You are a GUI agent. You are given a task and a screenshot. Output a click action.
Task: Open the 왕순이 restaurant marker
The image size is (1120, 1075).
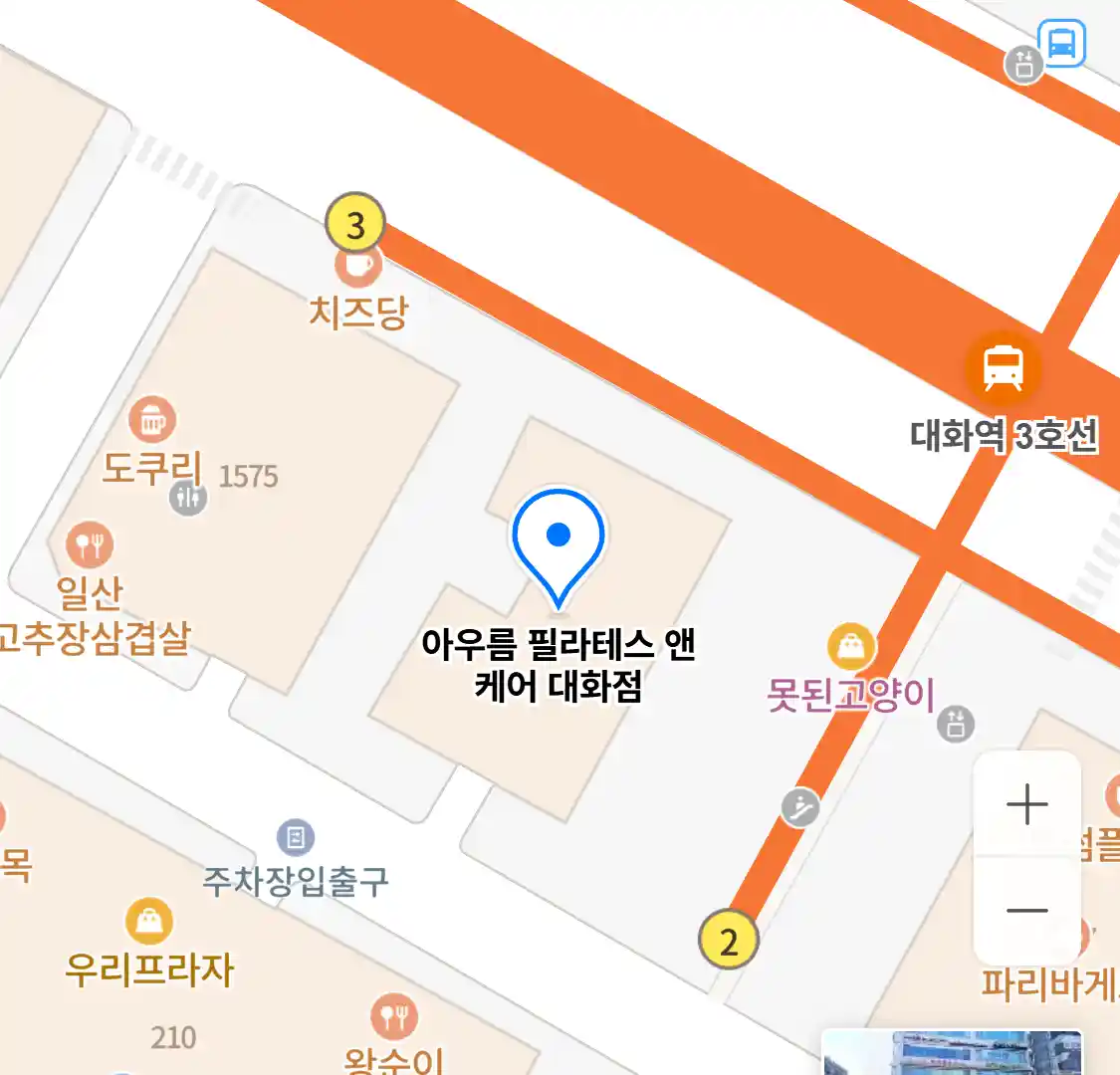coord(394,1016)
